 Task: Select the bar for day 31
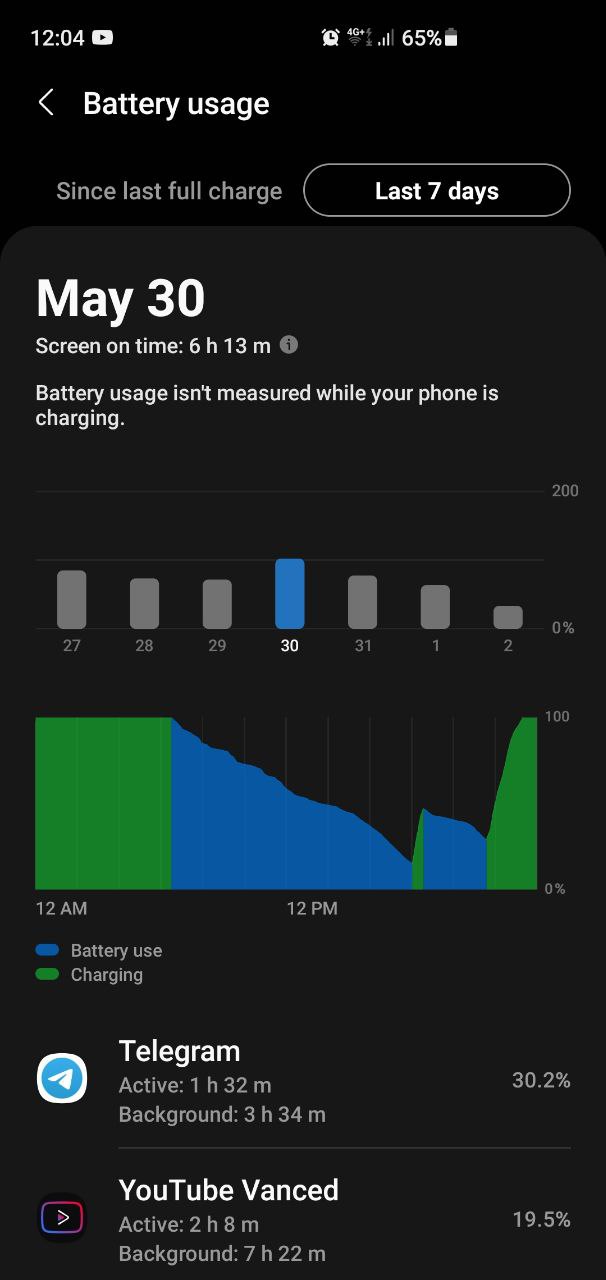363,602
